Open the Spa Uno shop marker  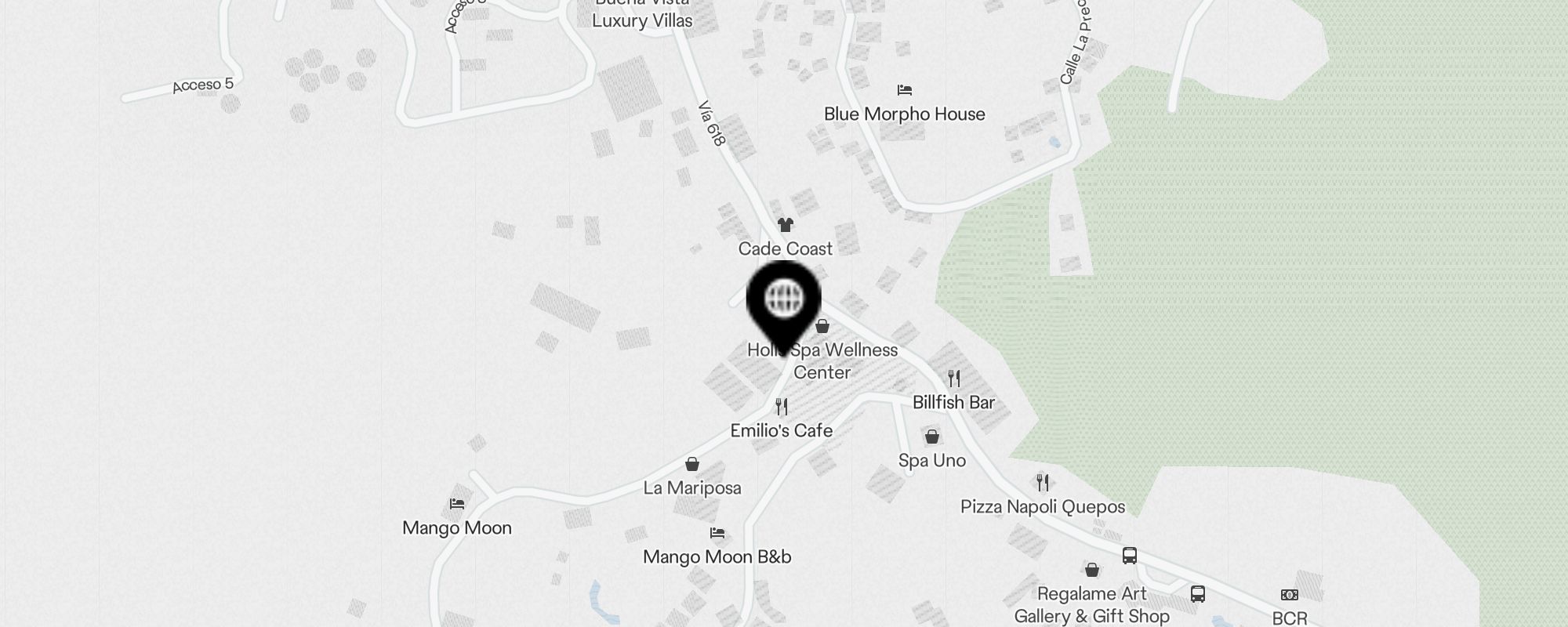tap(931, 437)
